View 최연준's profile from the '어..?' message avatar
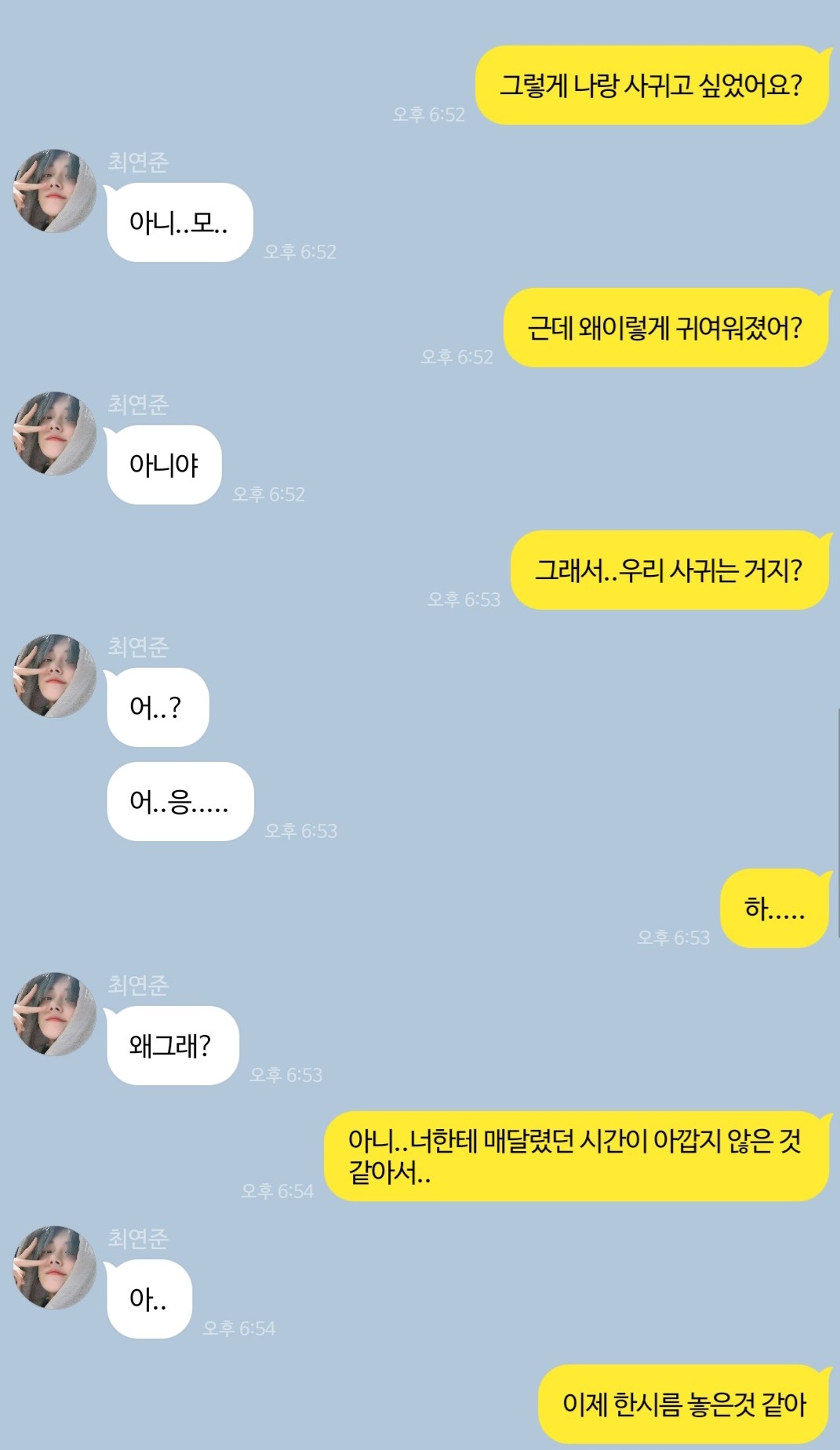Screen dimensions: 840x1450 pyautogui.click(x=54, y=676)
